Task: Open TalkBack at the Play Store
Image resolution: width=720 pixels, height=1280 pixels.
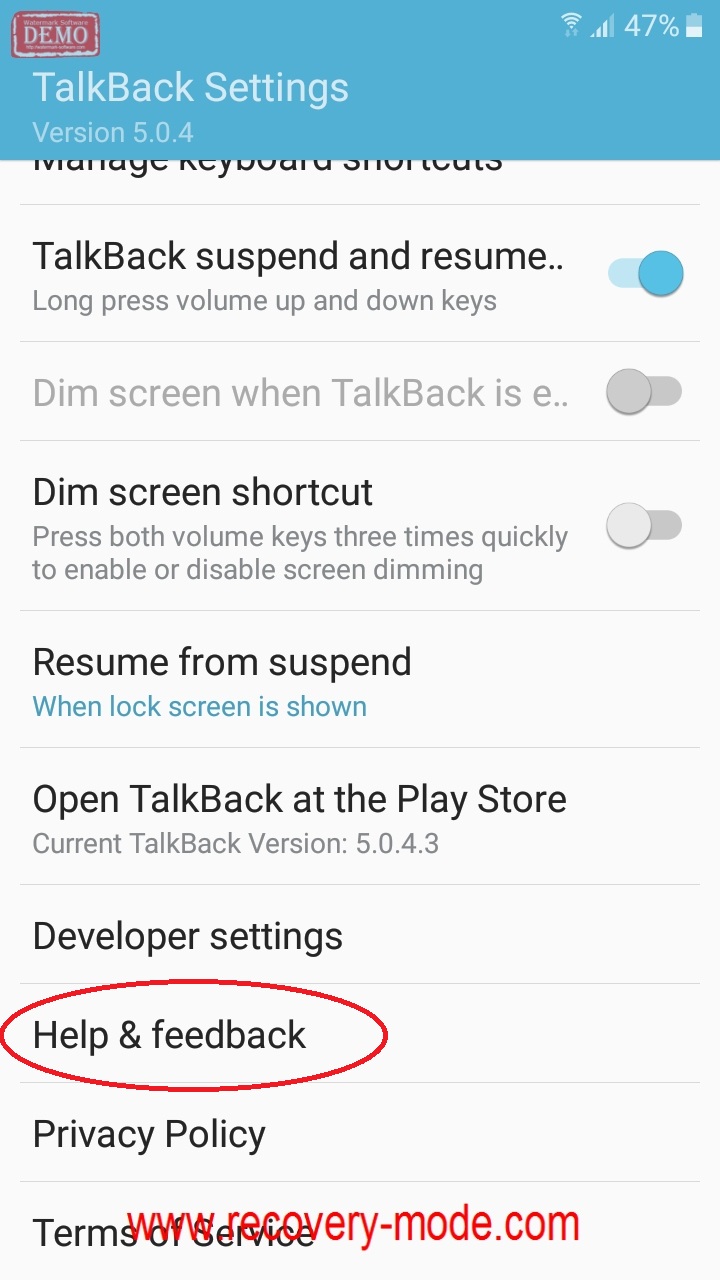Action: click(x=360, y=816)
